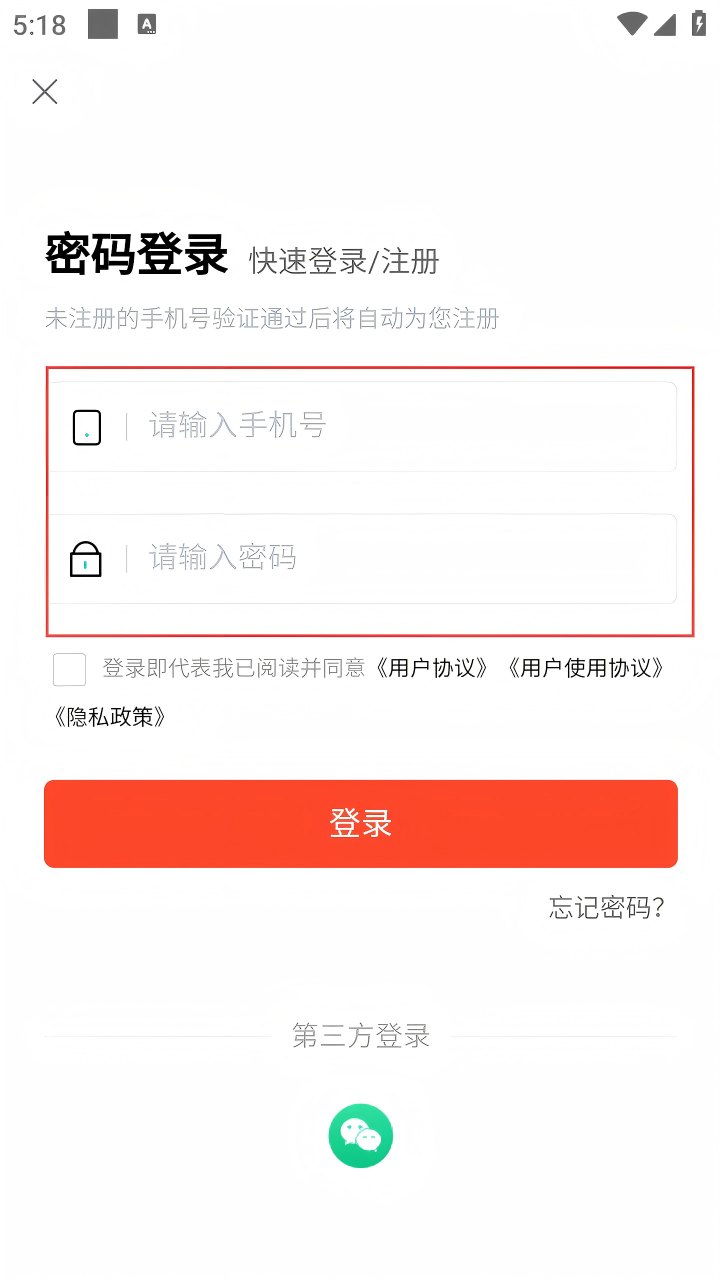Switch to 快速登录/注册 mode
Screen dimensions: 720x1280
coord(344,261)
